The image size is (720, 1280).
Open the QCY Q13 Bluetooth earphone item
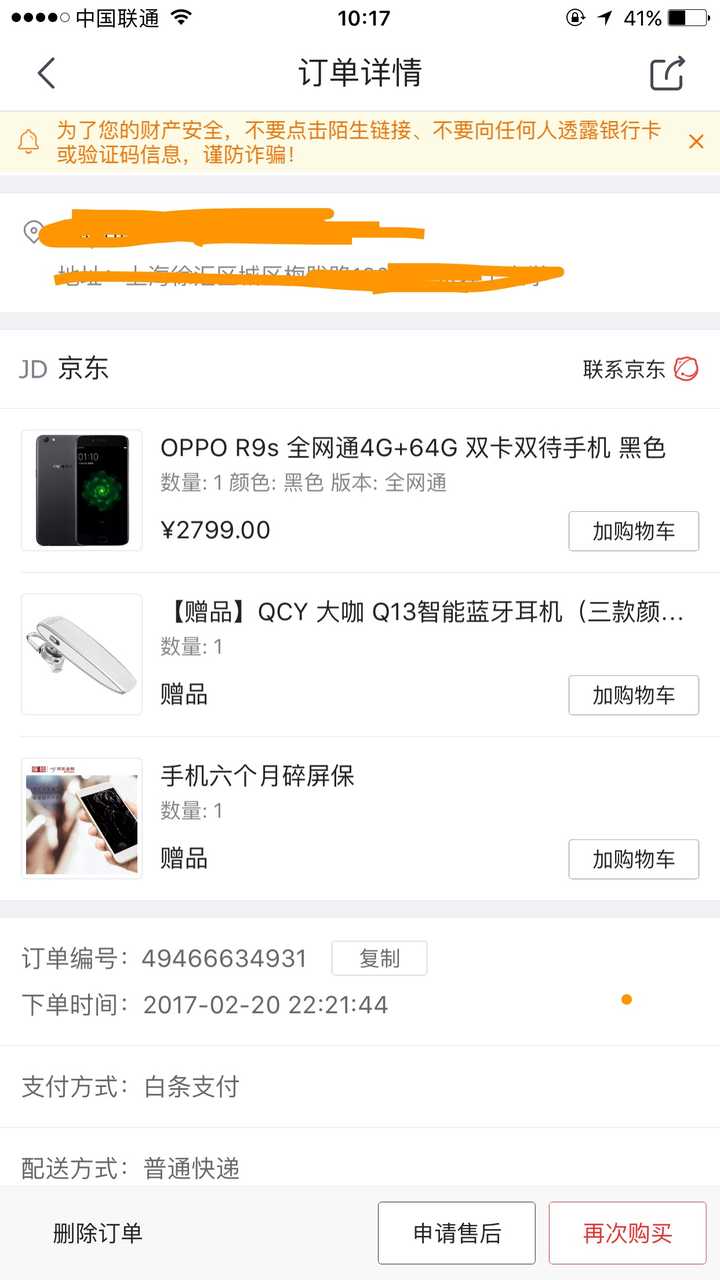[420, 612]
